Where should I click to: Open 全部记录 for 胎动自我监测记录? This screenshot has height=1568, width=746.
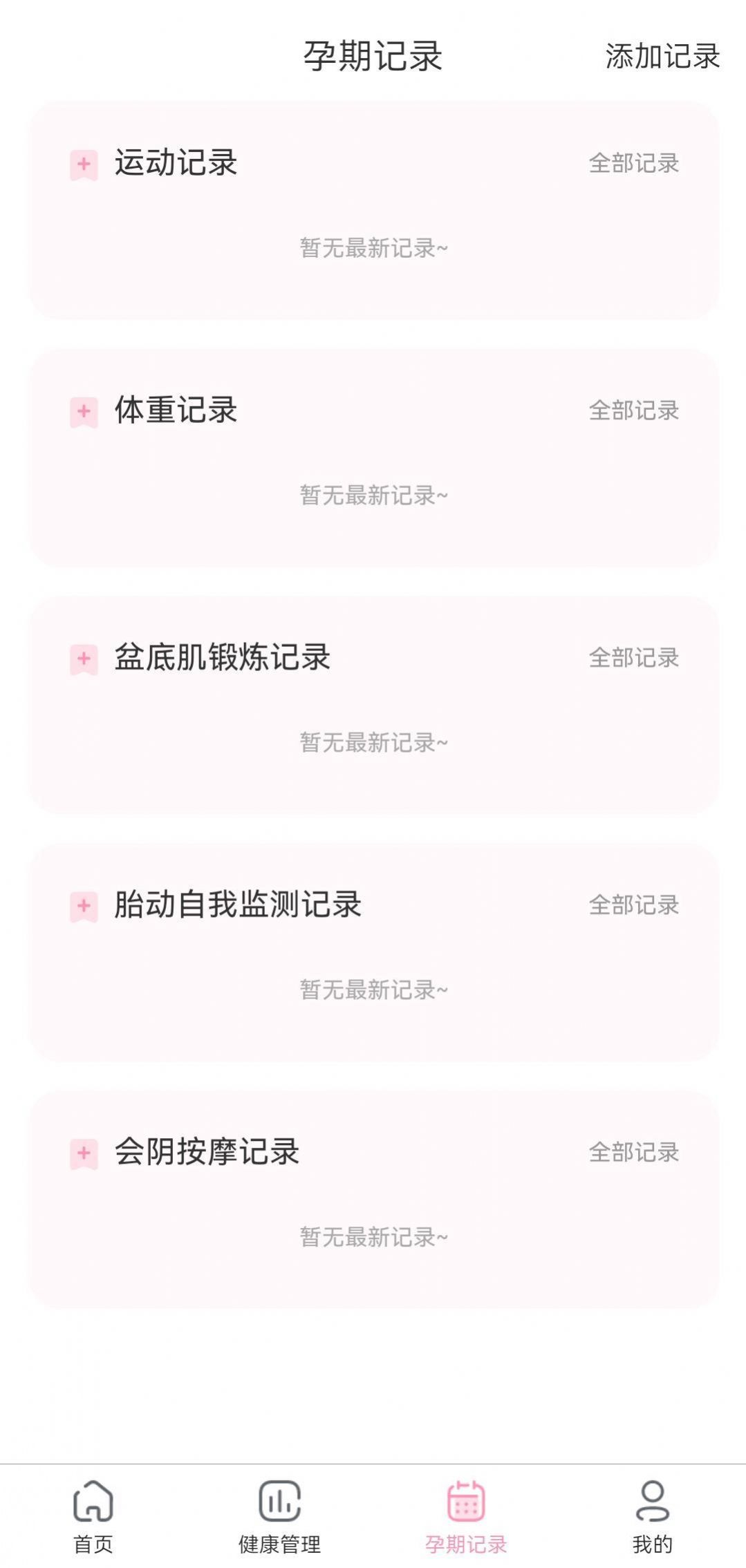click(x=634, y=904)
